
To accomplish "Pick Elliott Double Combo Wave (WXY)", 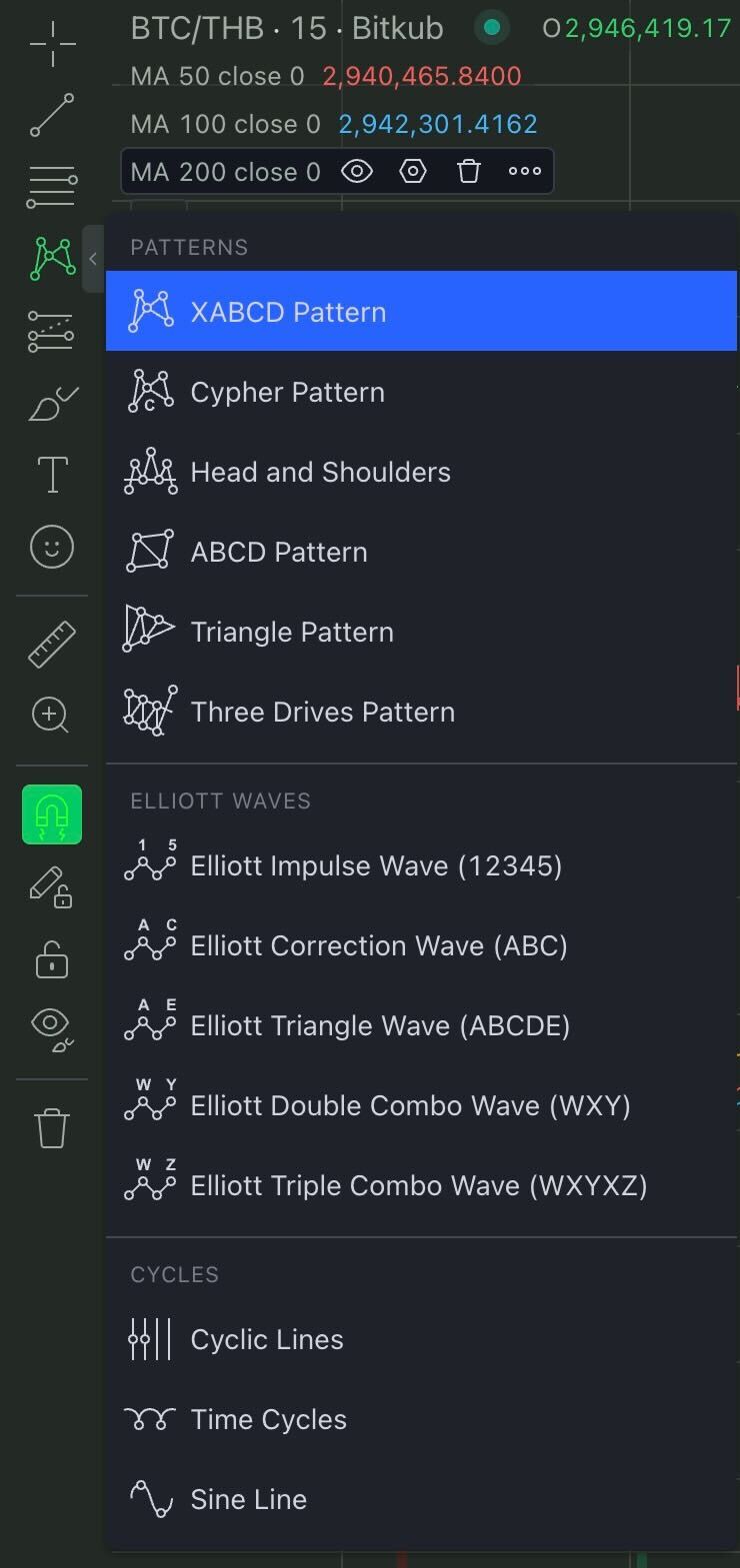I will pos(410,1105).
